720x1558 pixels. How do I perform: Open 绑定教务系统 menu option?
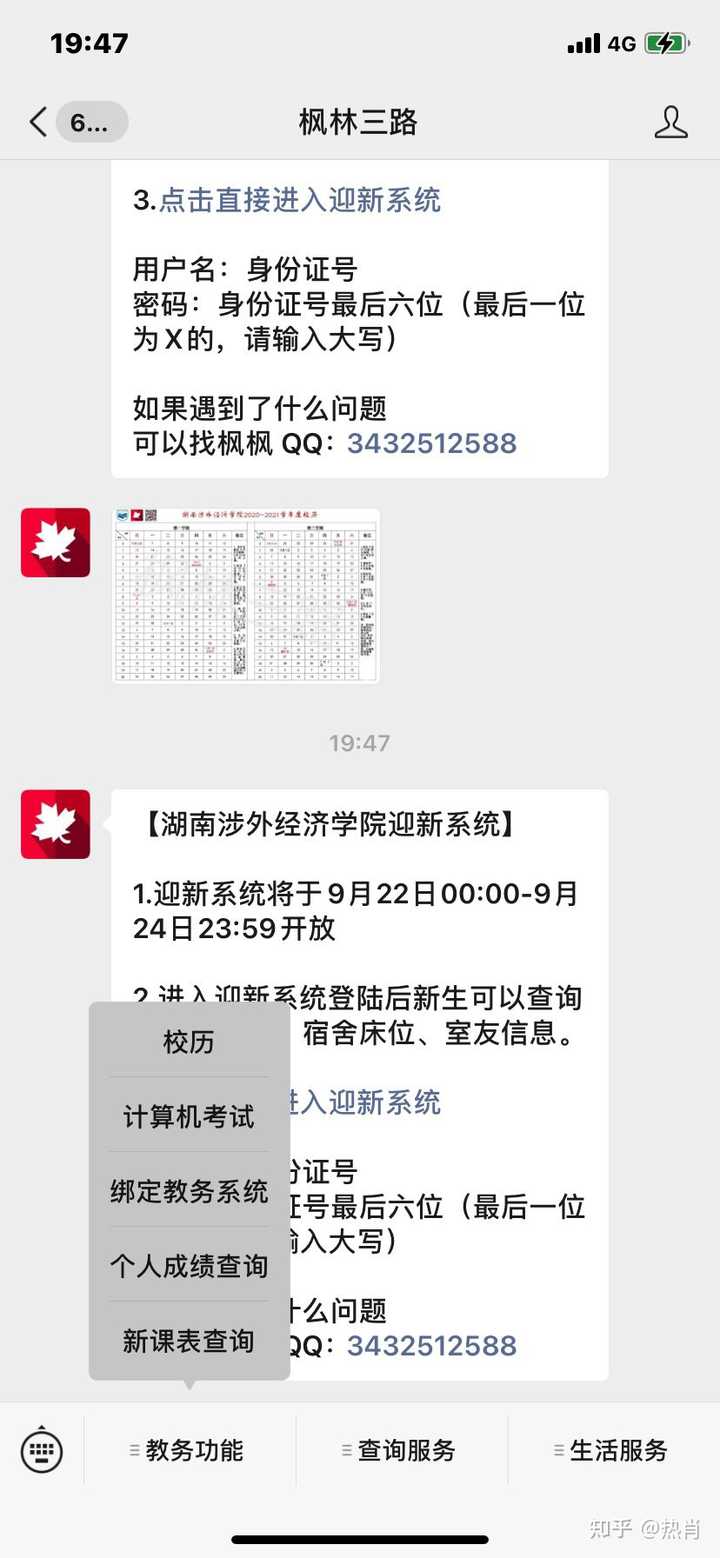pyautogui.click(x=189, y=1191)
